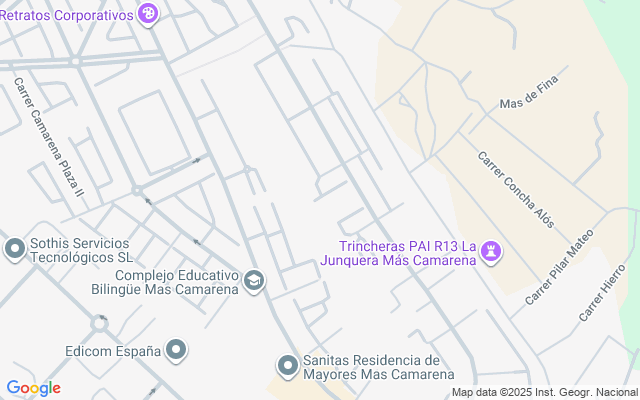Image resolution: width=640 pixels, height=400 pixels.
Task: Open the Edicom España place marker
Action: [x=176, y=350]
